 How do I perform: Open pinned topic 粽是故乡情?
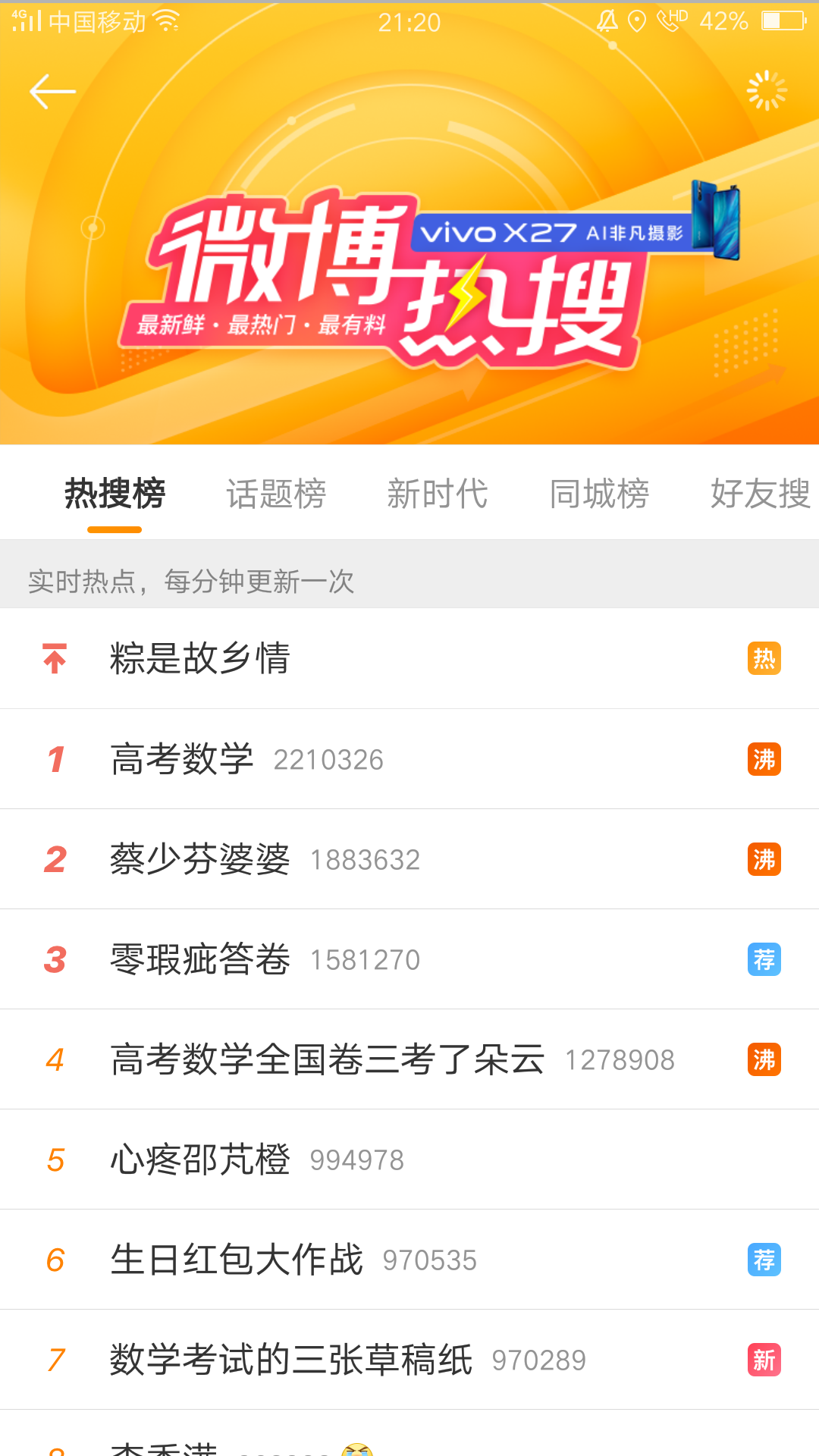(200, 658)
